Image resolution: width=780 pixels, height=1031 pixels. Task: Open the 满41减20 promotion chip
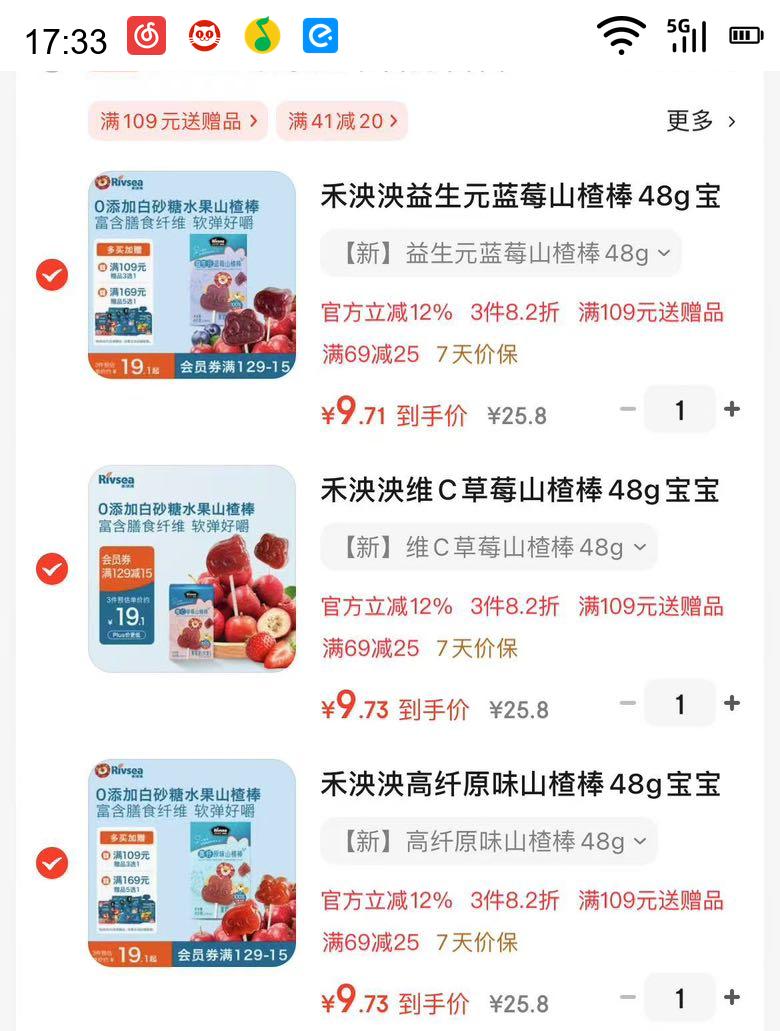click(x=342, y=121)
